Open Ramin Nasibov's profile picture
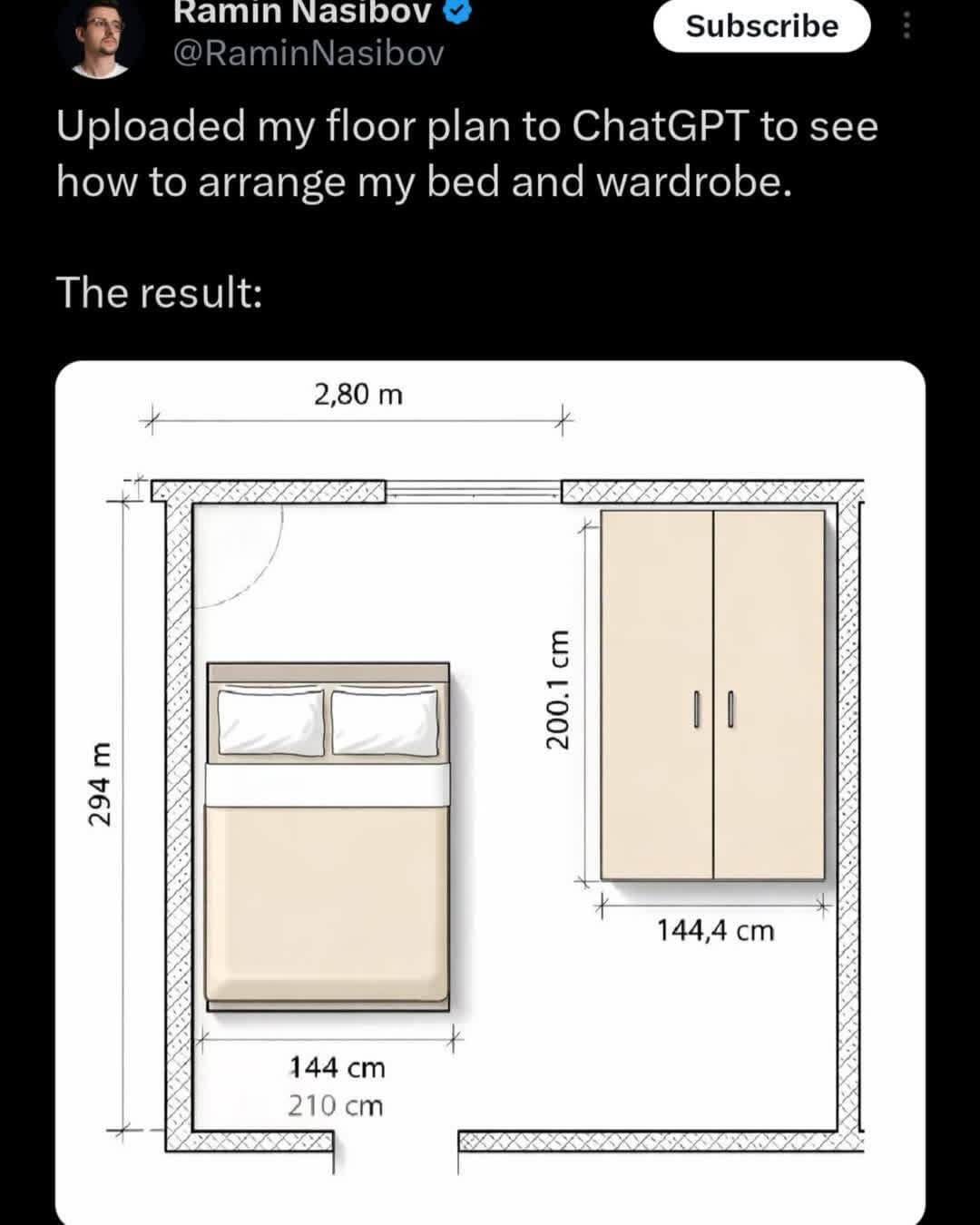This screenshot has height=1225, width=980. pyautogui.click(x=100, y=38)
